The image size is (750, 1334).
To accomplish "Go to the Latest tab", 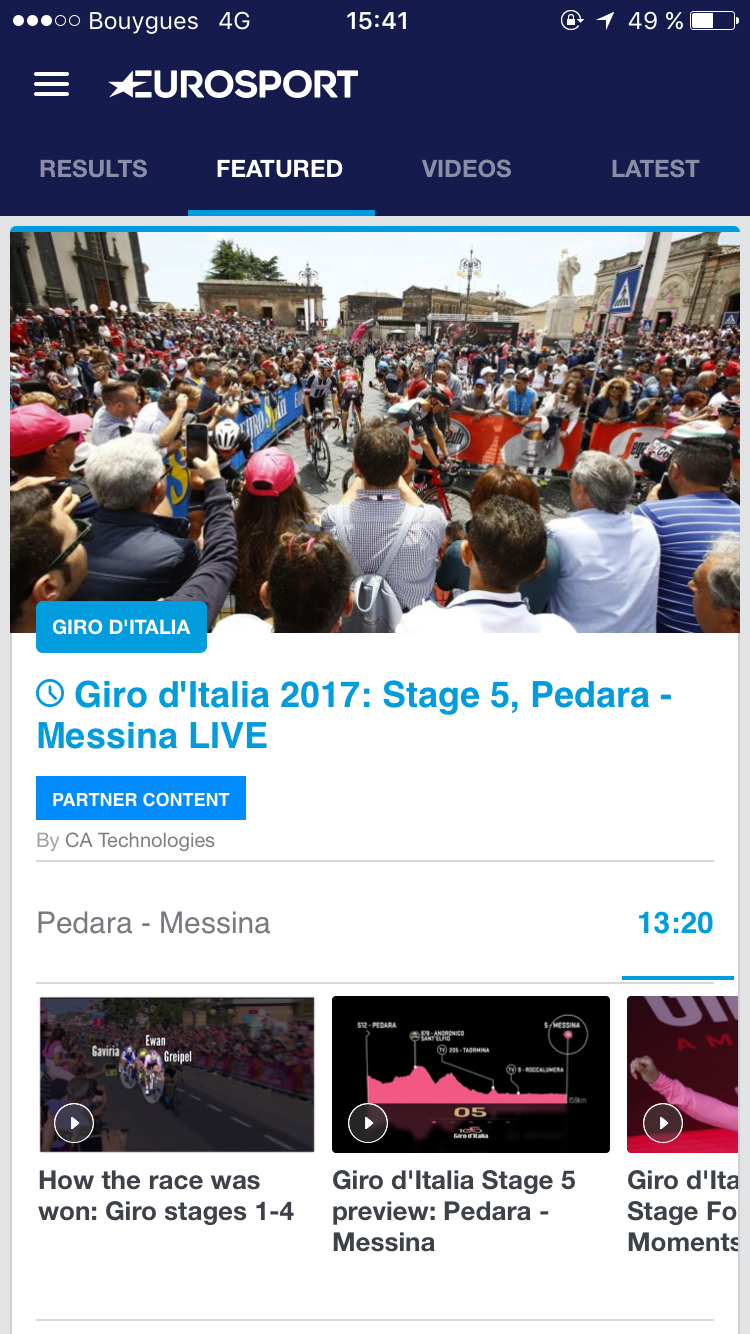I will pyautogui.click(x=655, y=169).
